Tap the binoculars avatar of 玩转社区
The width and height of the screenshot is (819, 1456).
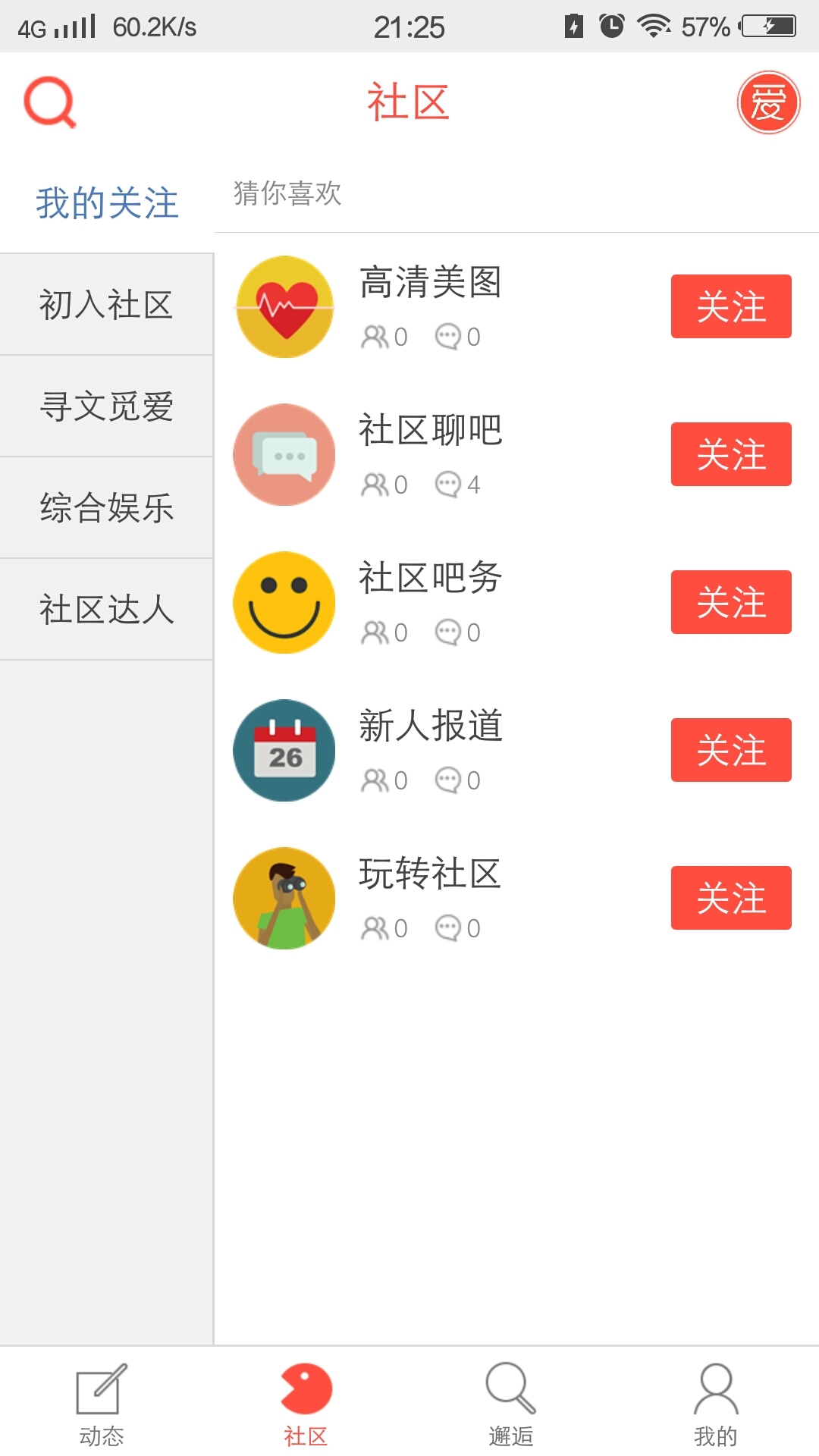(x=284, y=897)
